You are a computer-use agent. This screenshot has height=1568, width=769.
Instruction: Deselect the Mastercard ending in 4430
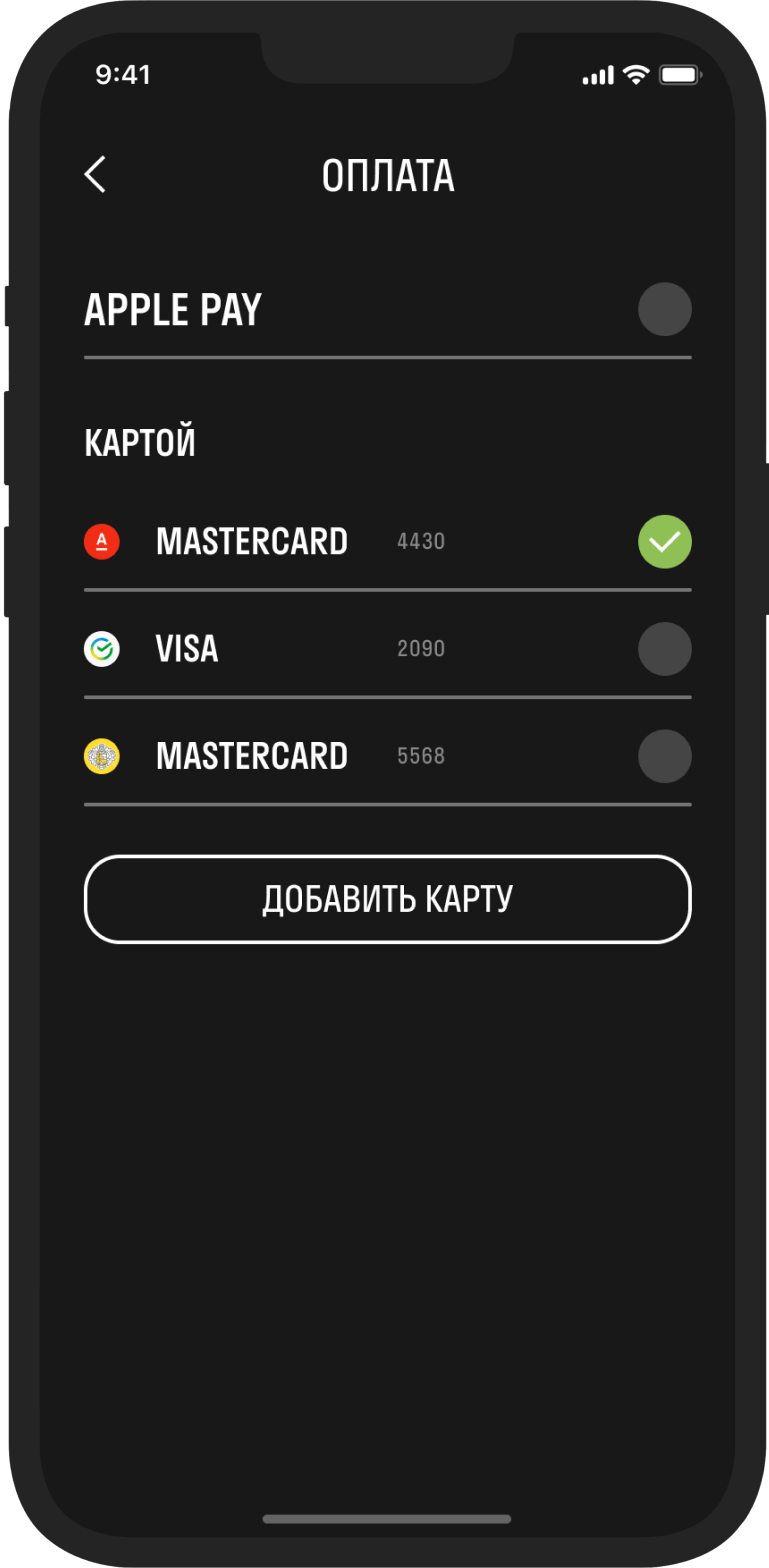[664, 542]
